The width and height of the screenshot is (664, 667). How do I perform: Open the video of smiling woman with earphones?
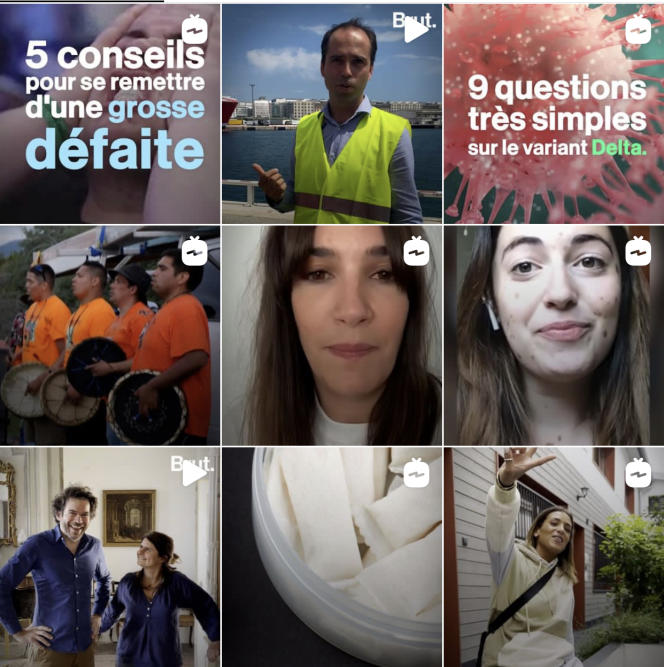pyautogui.click(x=553, y=335)
